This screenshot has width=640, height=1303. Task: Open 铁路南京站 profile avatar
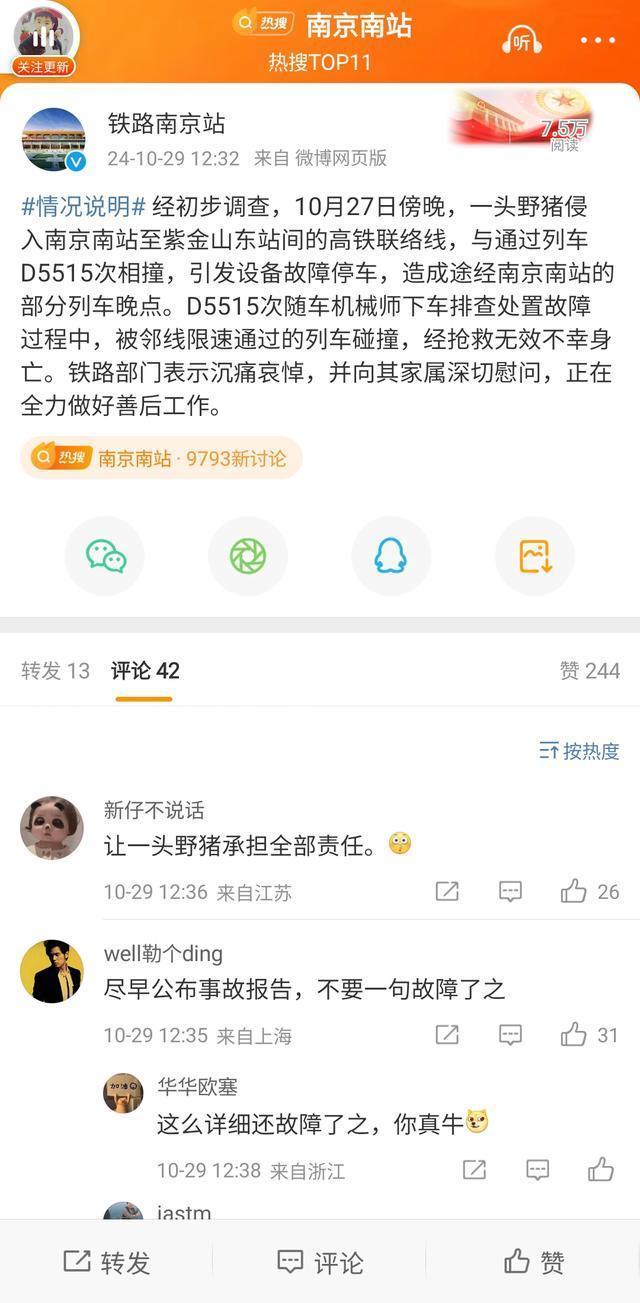point(54,139)
